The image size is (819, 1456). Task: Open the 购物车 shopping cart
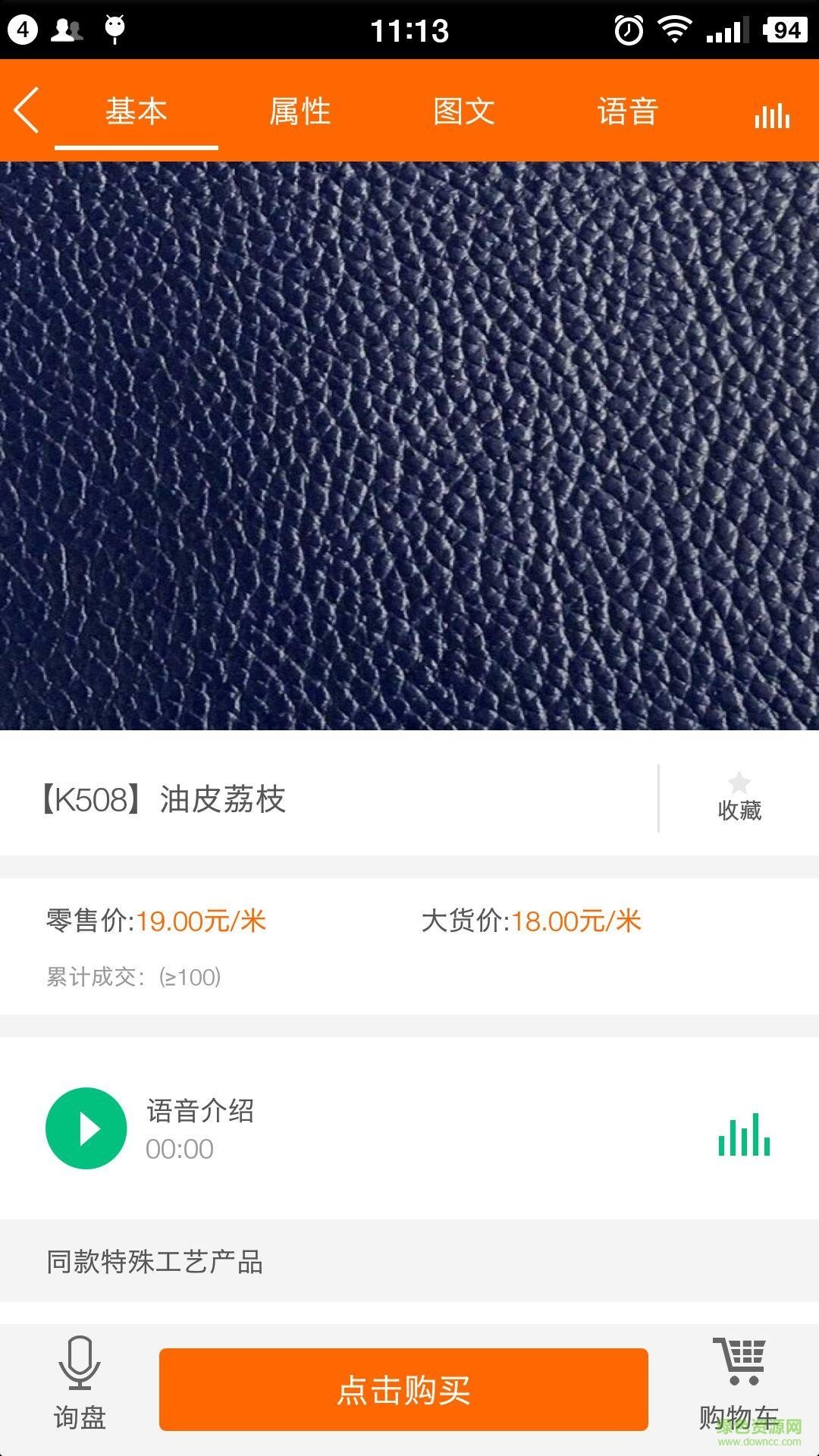click(739, 1385)
